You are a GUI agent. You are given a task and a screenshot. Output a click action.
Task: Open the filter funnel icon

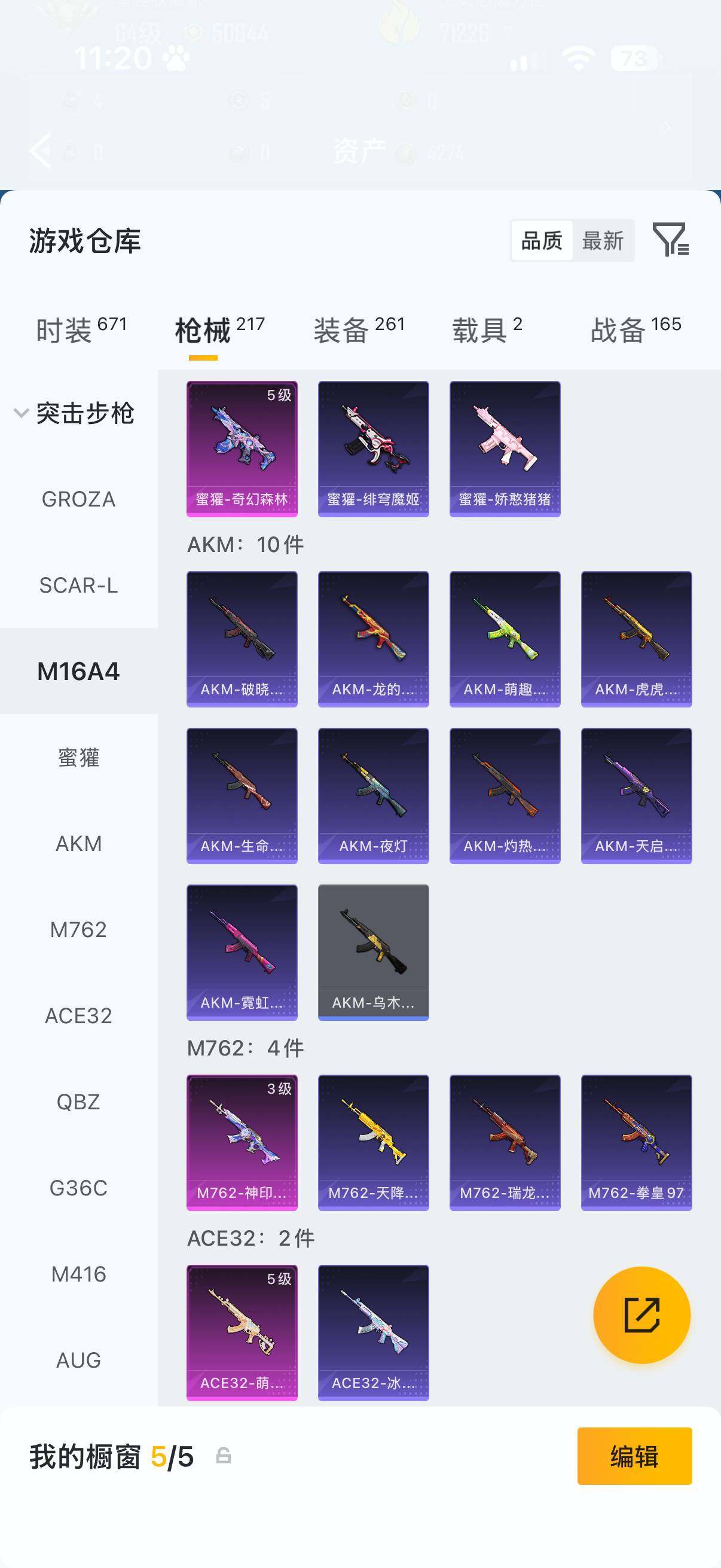tap(671, 240)
